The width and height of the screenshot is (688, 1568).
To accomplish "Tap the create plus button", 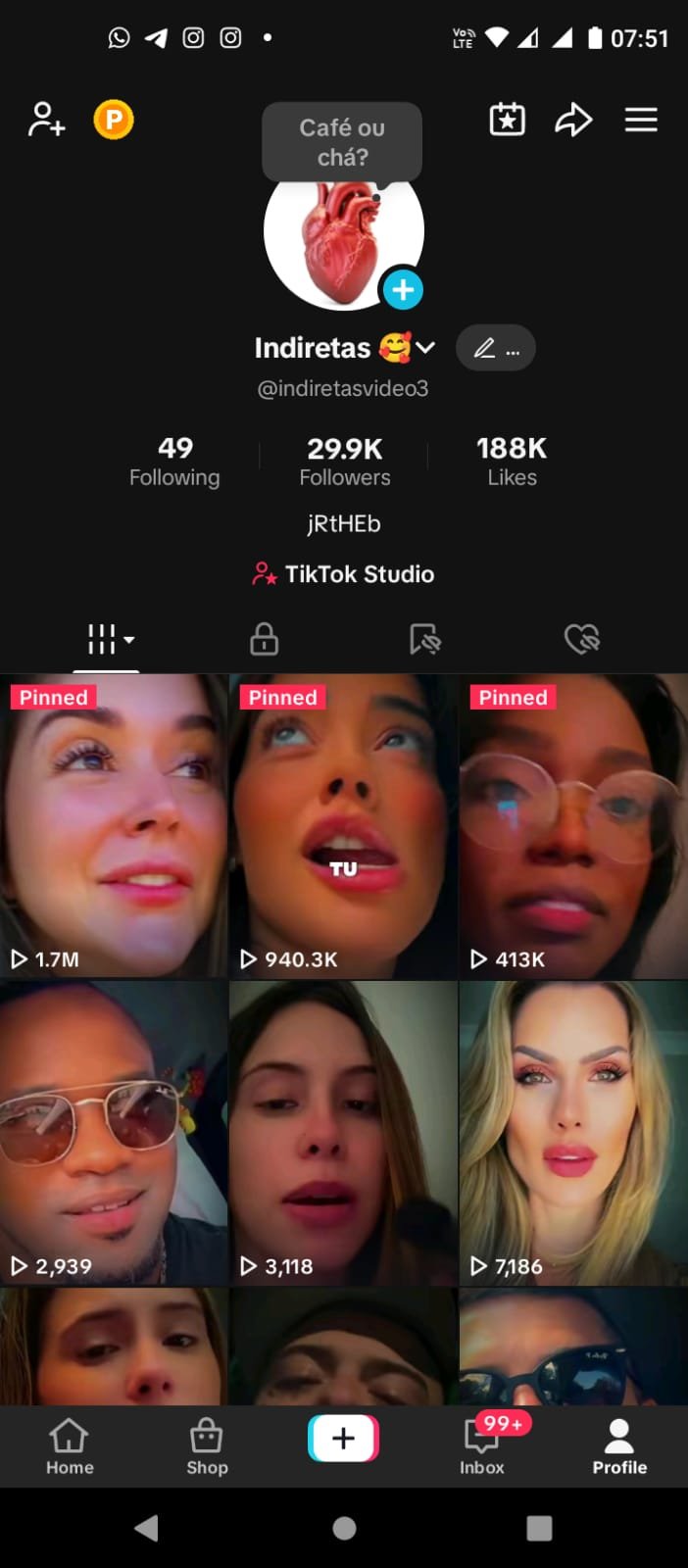I will tap(343, 1439).
